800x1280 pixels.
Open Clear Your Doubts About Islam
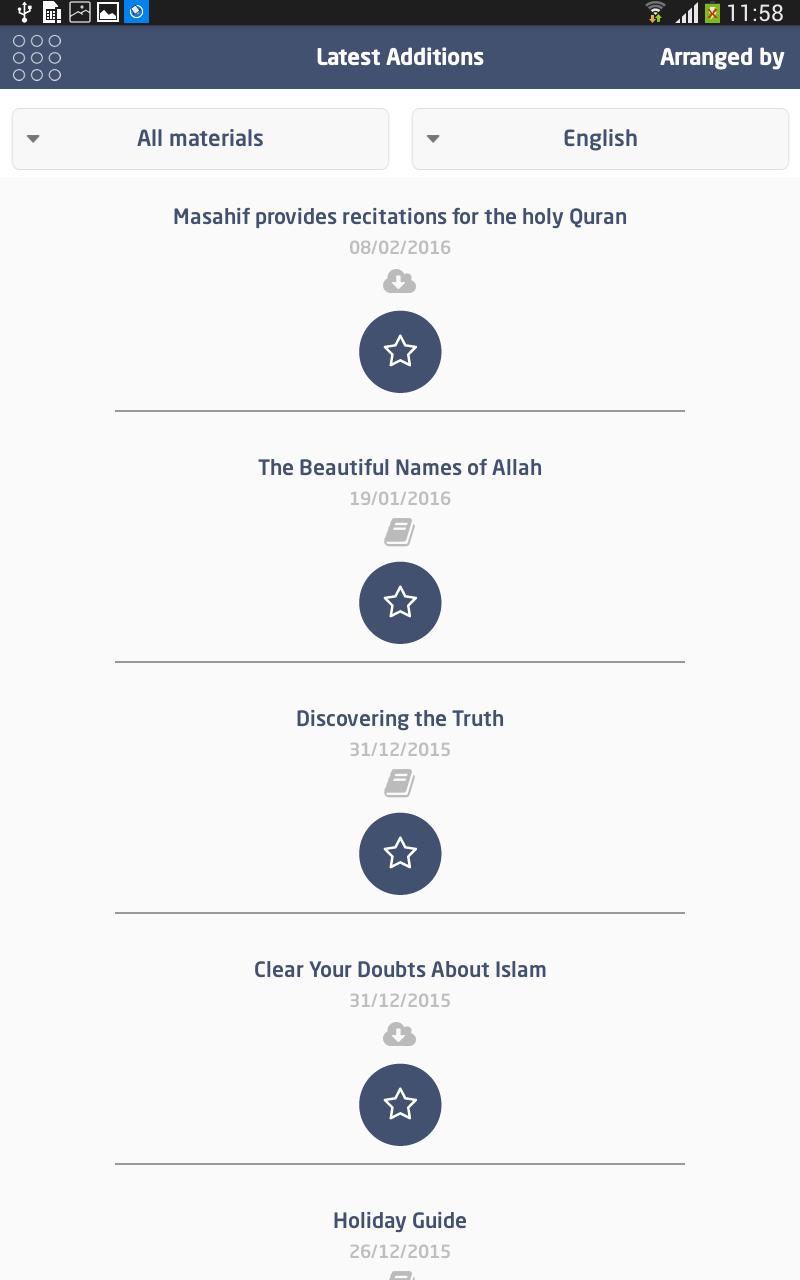(400, 970)
